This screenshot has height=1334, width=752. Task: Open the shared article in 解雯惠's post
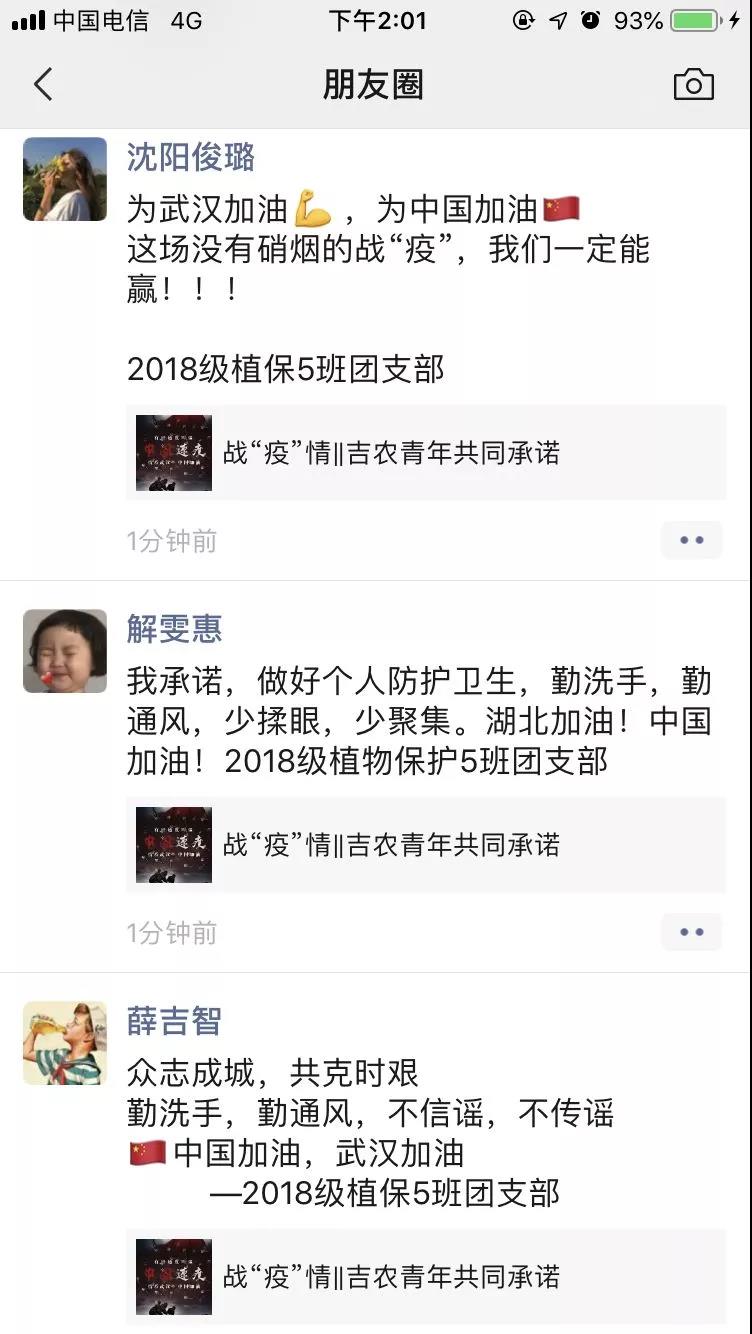click(426, 845)
